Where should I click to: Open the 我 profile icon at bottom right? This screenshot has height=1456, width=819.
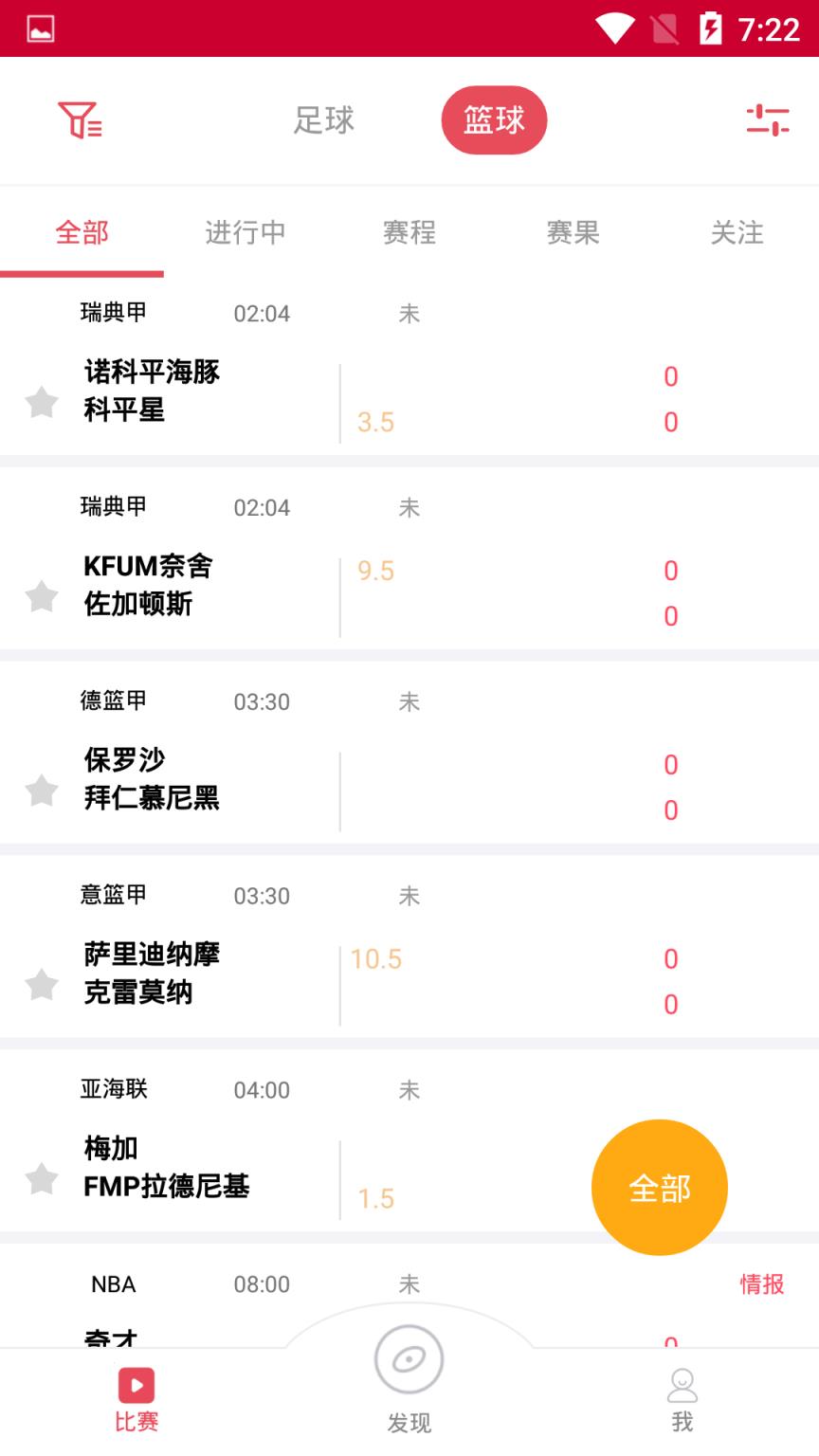tap(682, 1387)
